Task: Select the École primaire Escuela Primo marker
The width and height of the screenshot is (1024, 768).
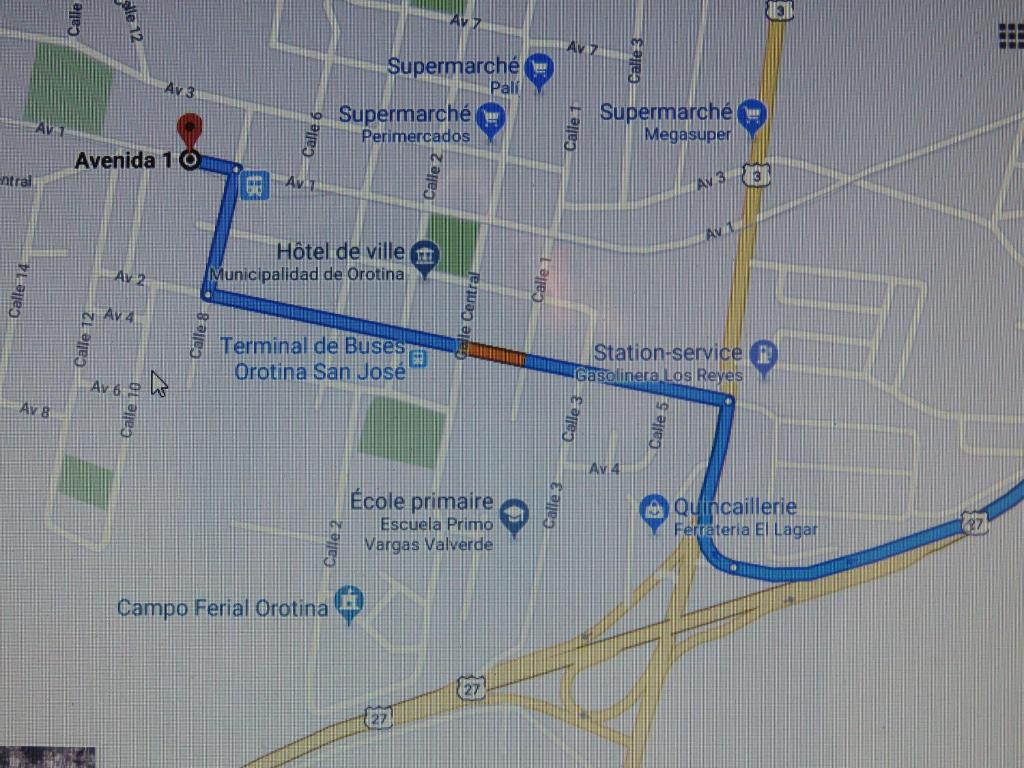Action: pos(514,515)
